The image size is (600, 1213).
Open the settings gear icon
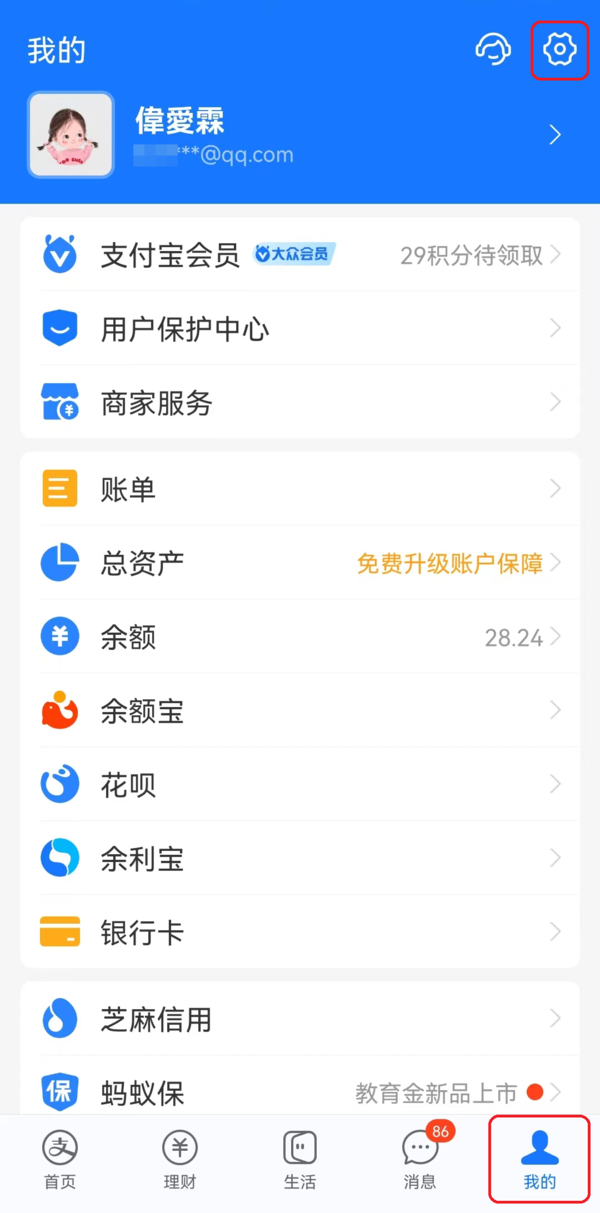pyautogui.click(x=560, y=48)
